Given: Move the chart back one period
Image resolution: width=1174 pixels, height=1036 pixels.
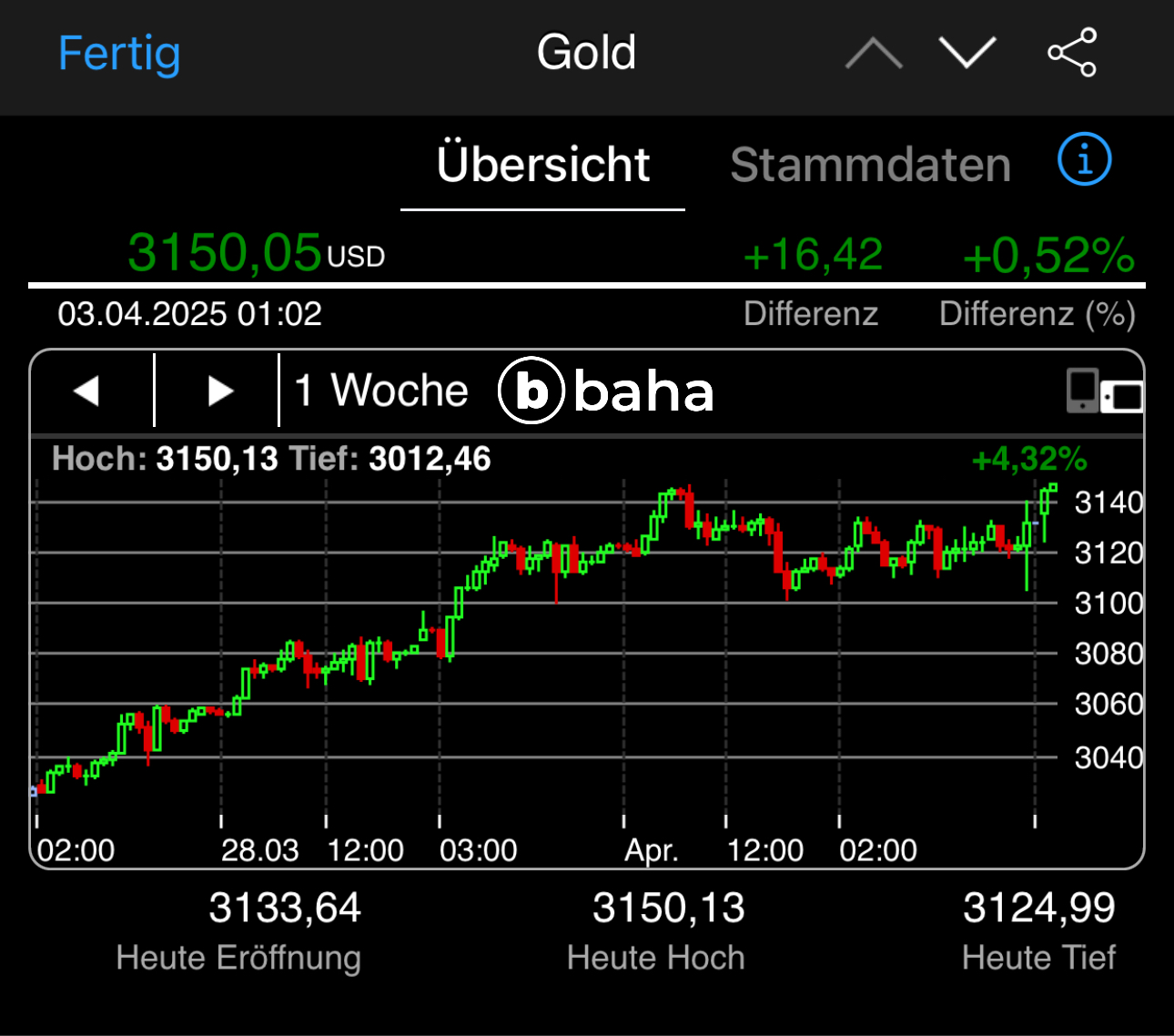Looking at the screenshot, I should pos(87,391).
